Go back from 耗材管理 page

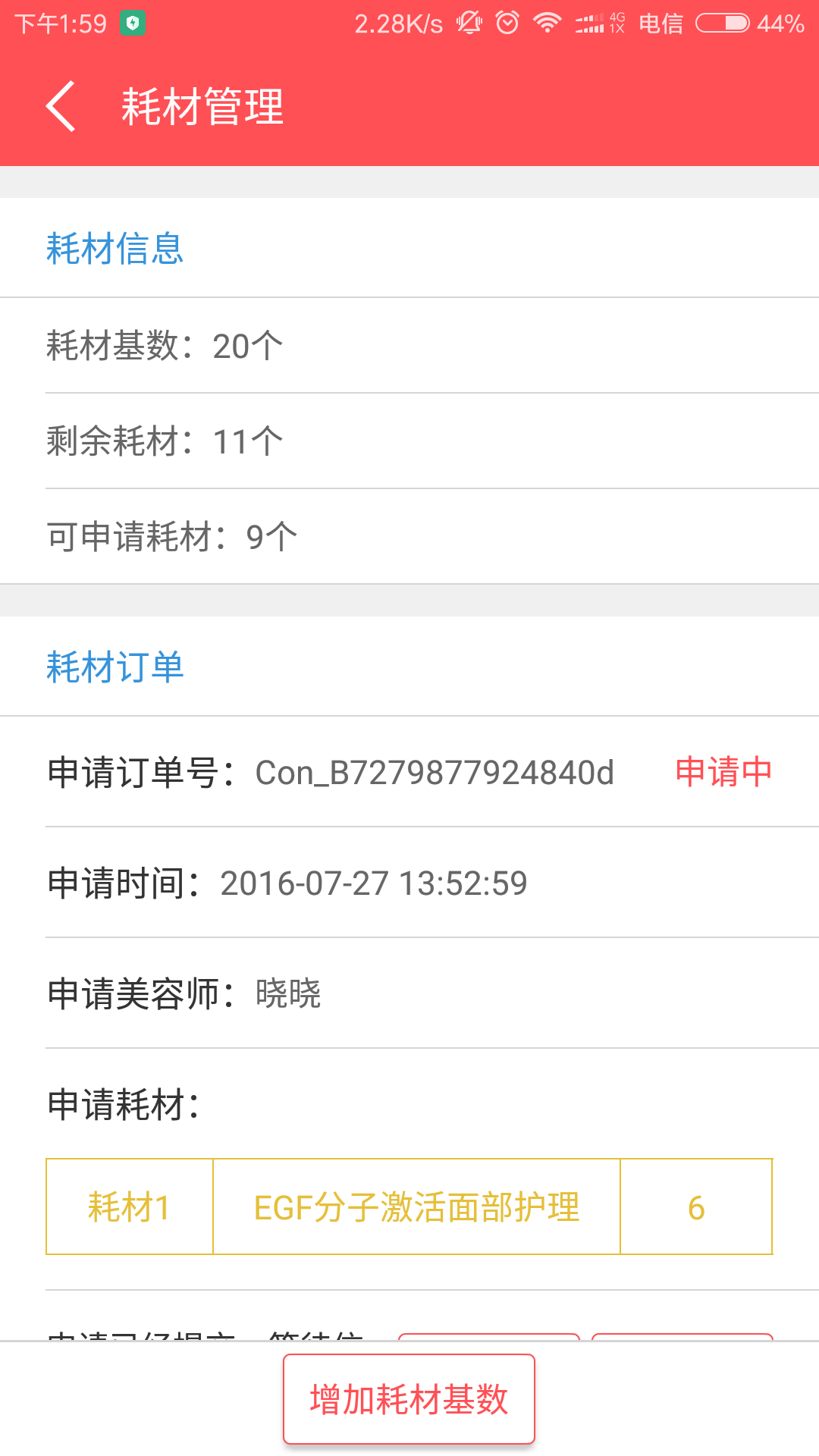61,106
